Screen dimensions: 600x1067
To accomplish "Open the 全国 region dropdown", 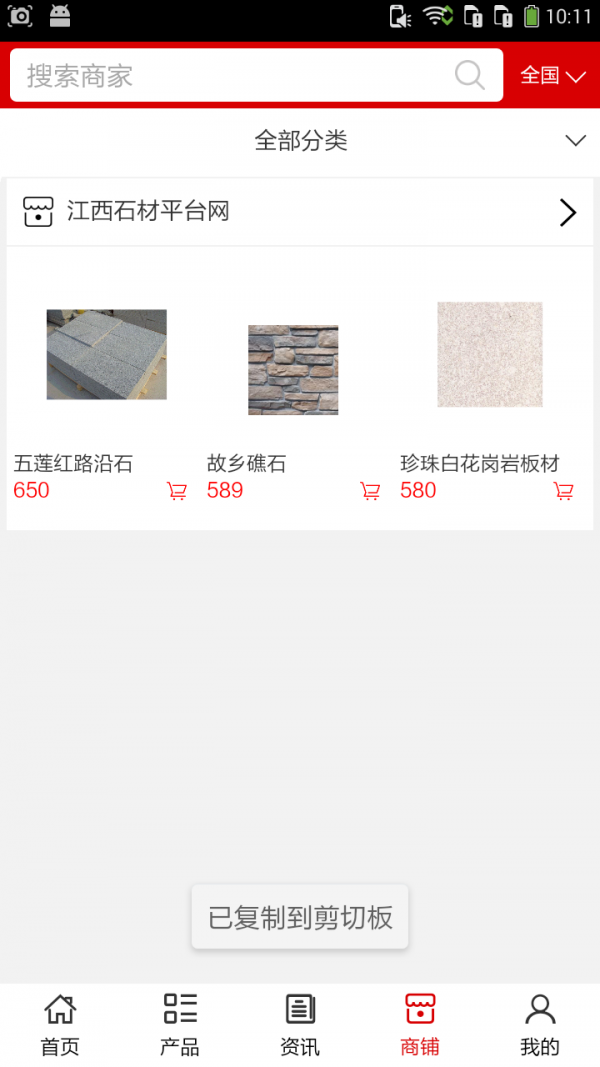I will pyautogui.click(x=552, y=76).
